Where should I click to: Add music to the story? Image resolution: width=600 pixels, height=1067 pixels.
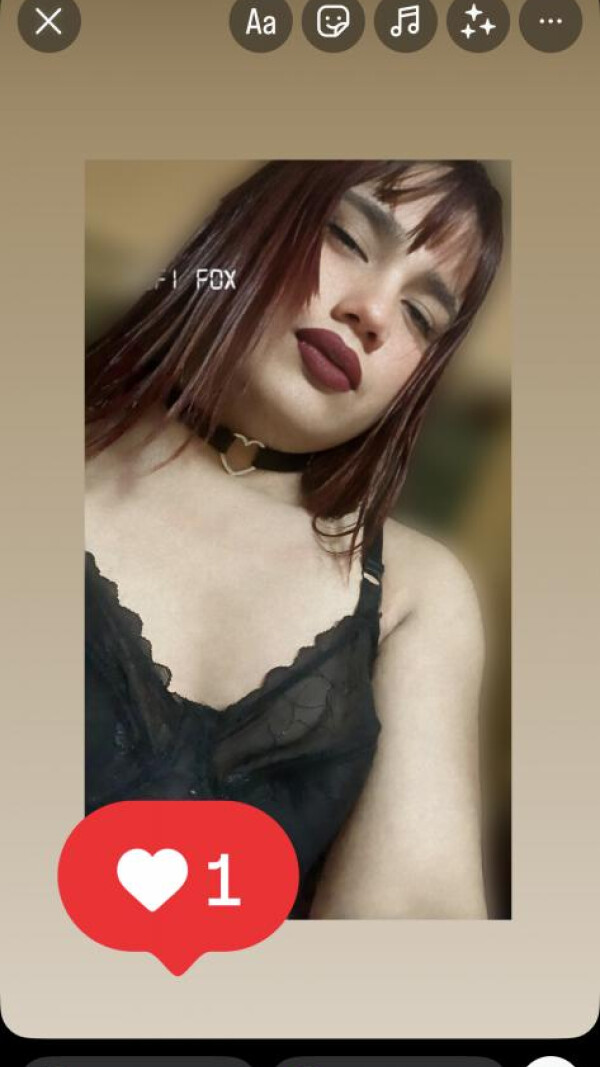(405, 21)
